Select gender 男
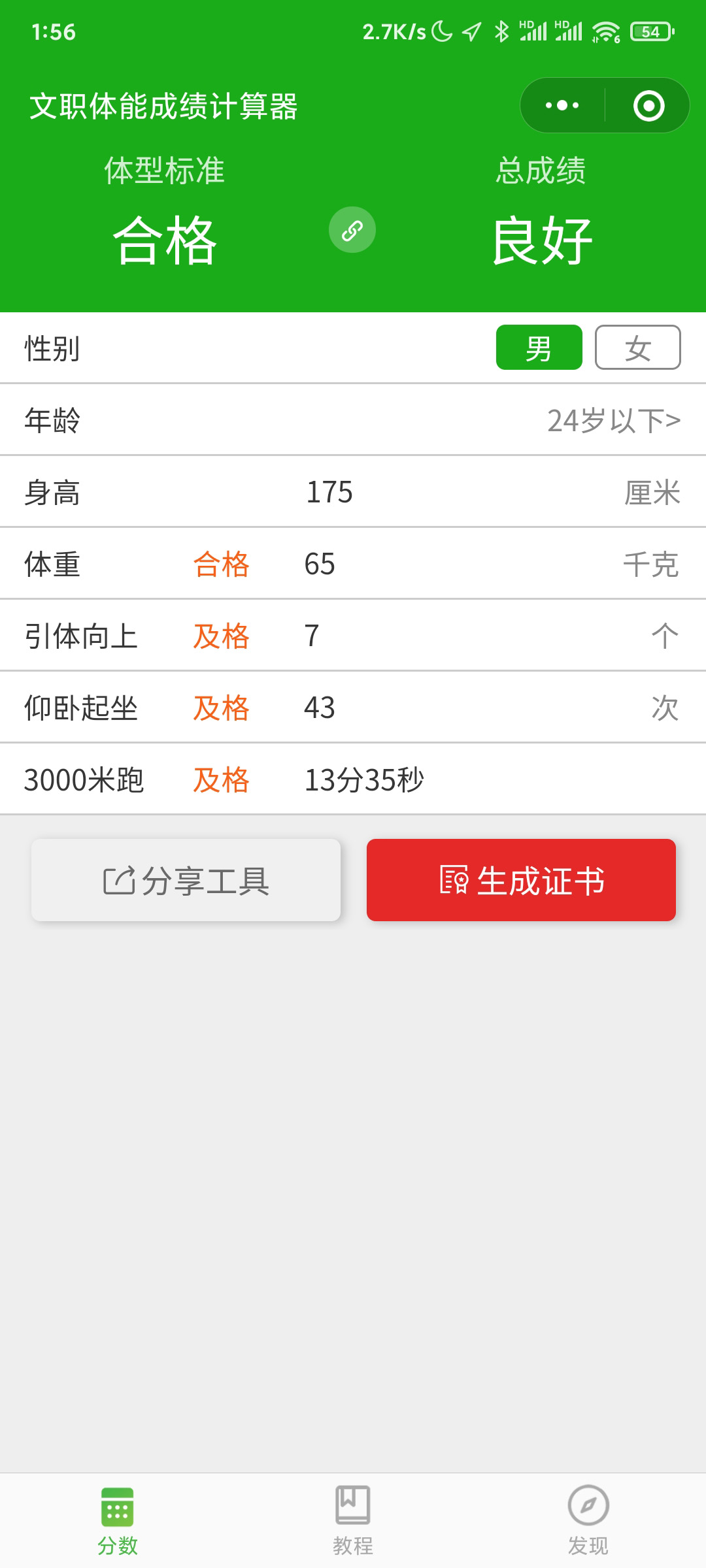The height and width of the screenshot is (1568, 706). [x=539, y=348]
